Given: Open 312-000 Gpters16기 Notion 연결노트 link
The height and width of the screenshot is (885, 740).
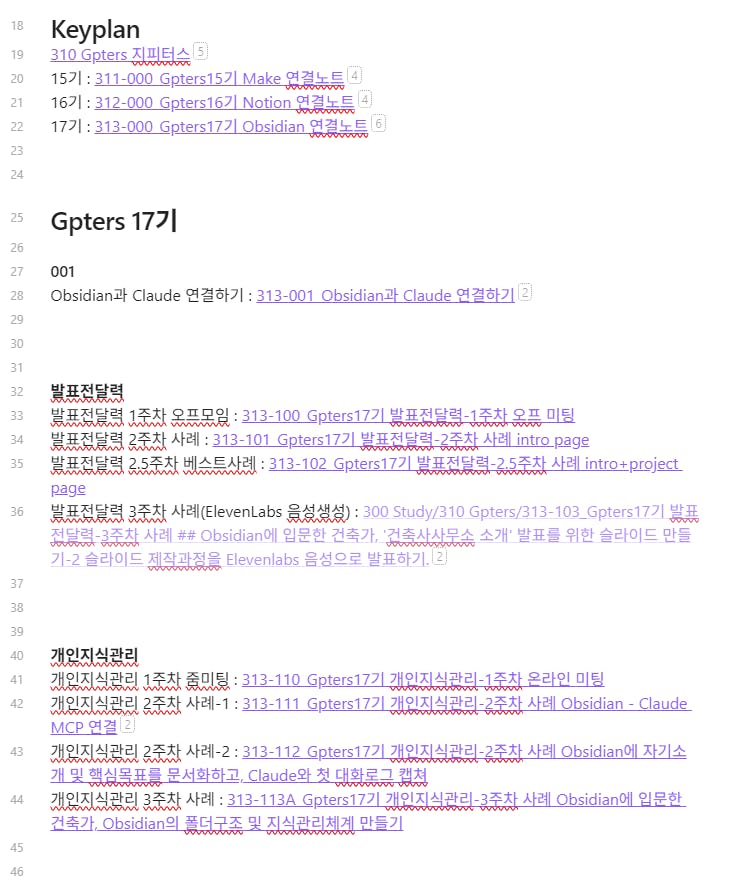Looking at the screenshot, I should pyautogui.click(x=224, y=102).
